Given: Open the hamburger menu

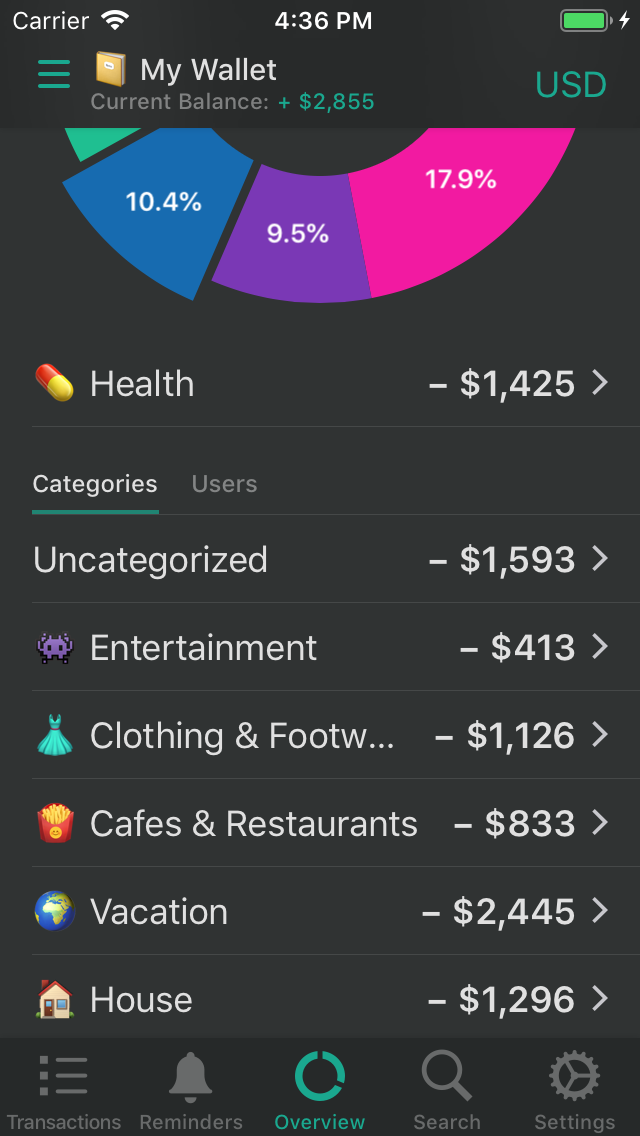Looking at the screenshot, I should click(54, 74).
